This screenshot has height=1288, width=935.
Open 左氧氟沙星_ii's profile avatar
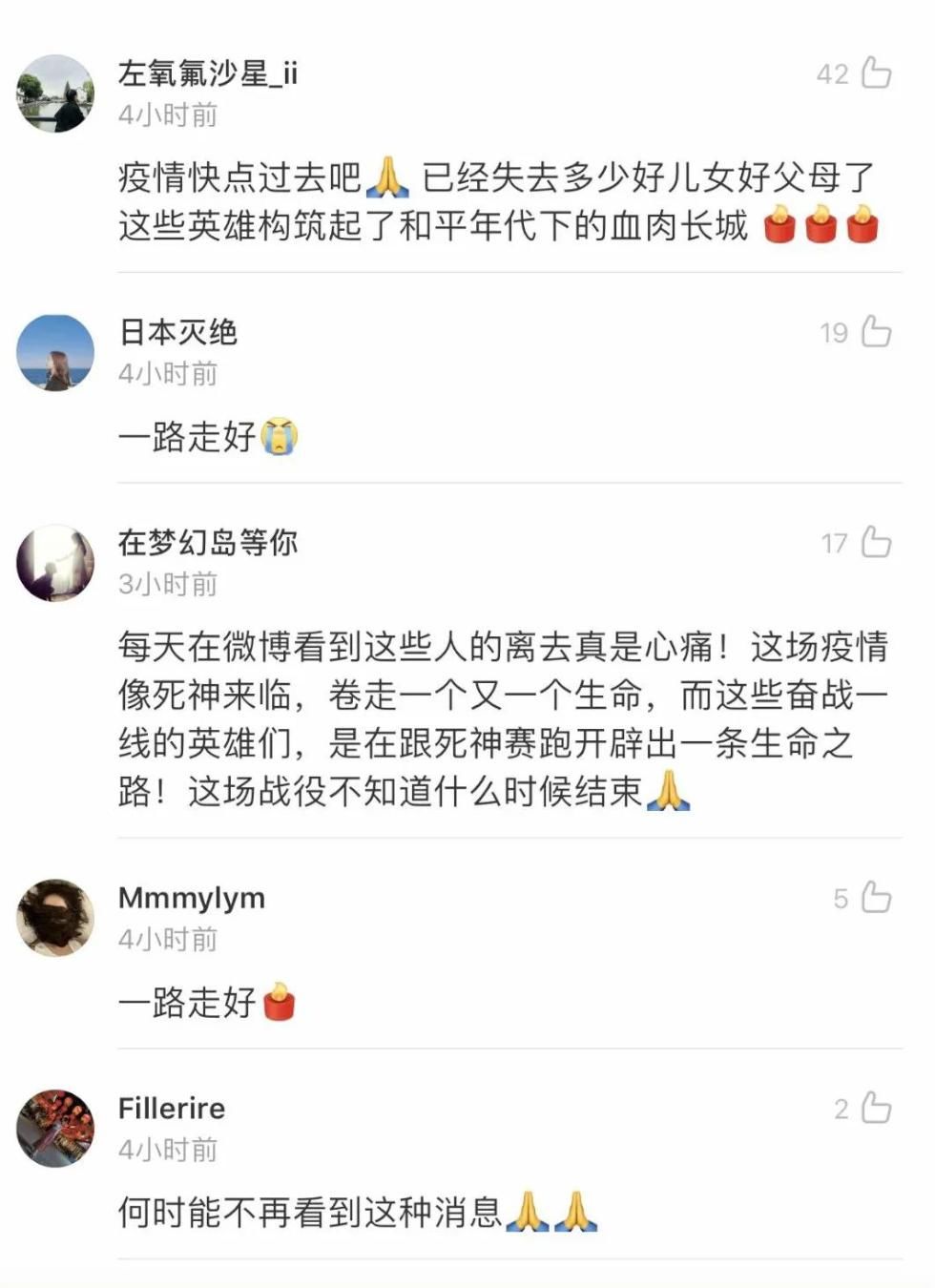(54, 93)
